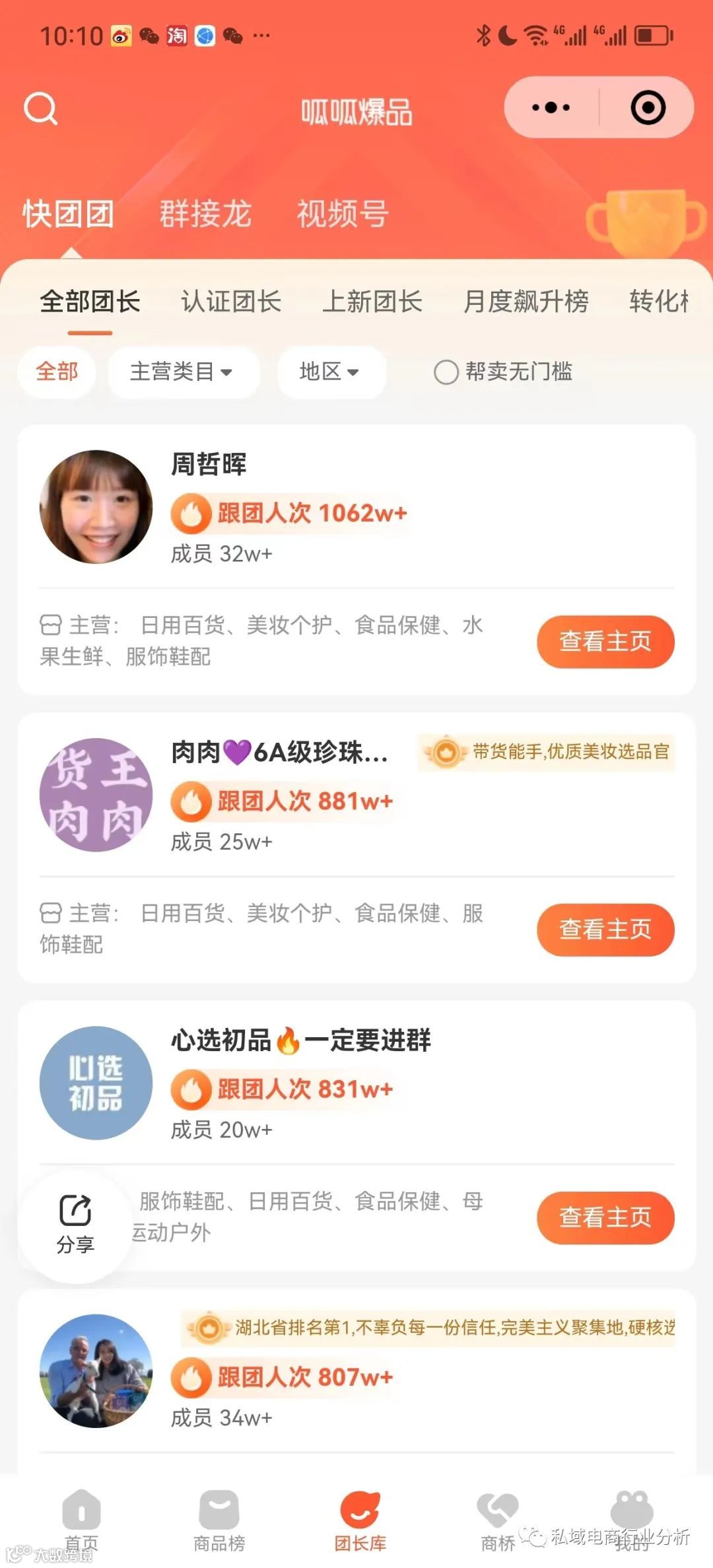
Task: Open the search icon
Action: pos(41,109)
